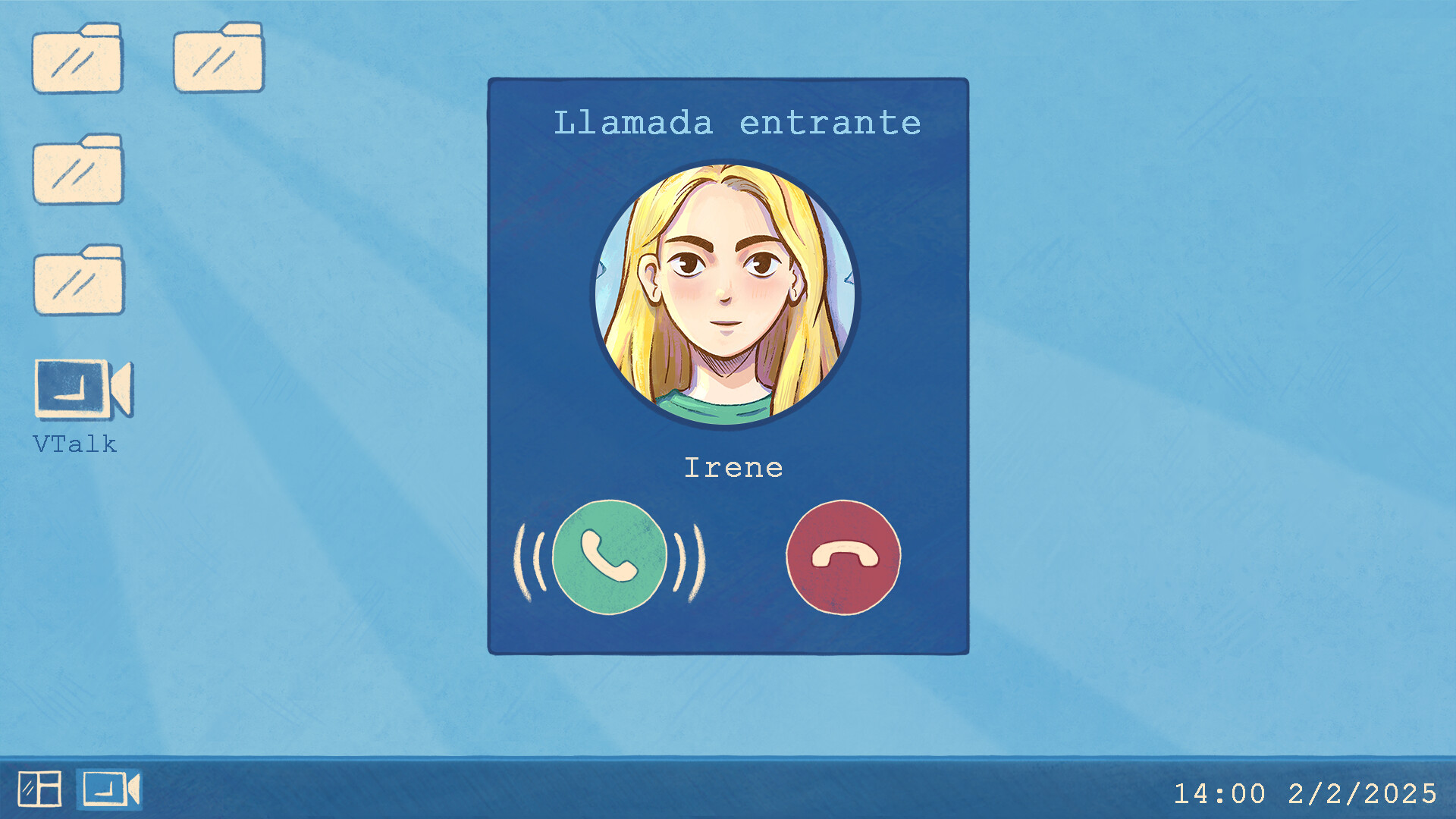Accept the incoming call from Irene
This screenshot has width=1456, height=819.
[x=609, y=557]
